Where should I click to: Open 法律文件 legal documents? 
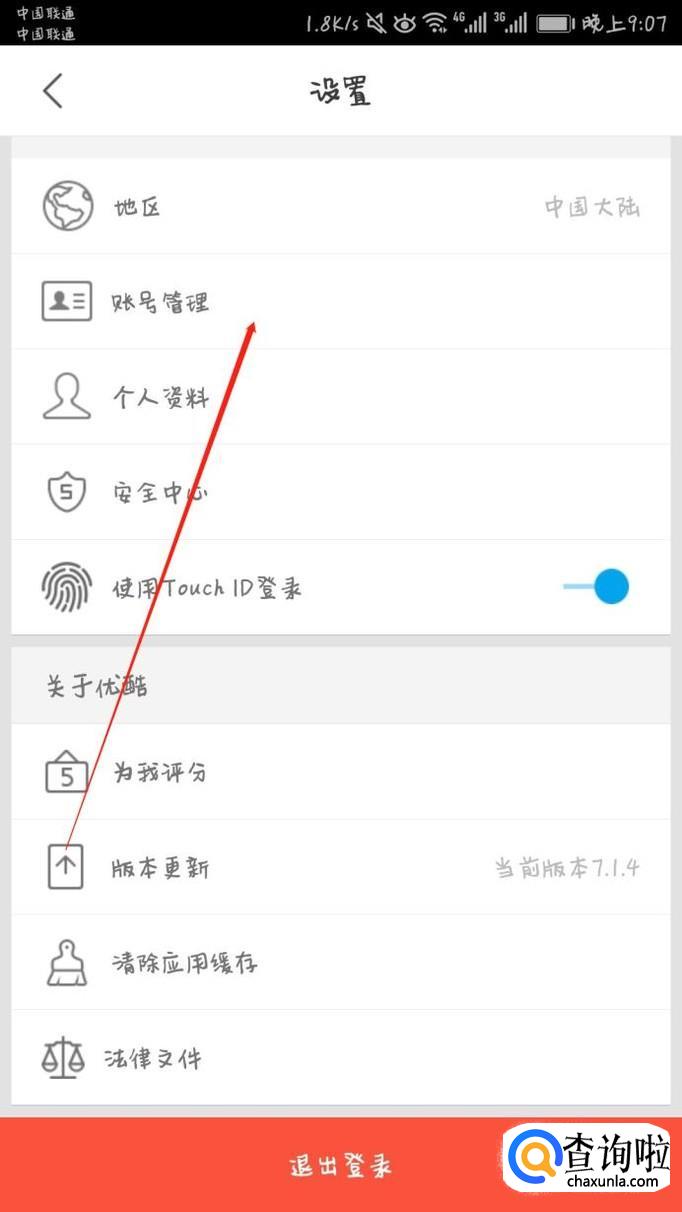click(340, 1058)
